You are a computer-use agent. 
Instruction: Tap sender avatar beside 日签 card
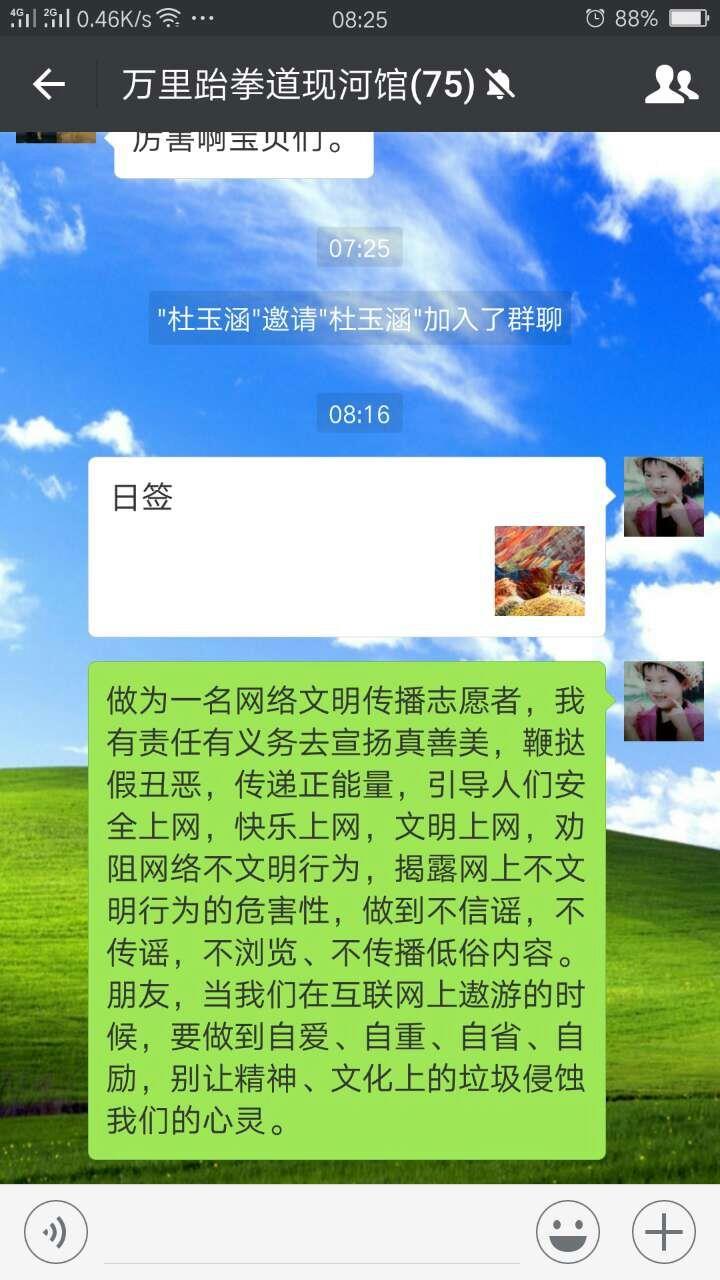pos(664,497)
